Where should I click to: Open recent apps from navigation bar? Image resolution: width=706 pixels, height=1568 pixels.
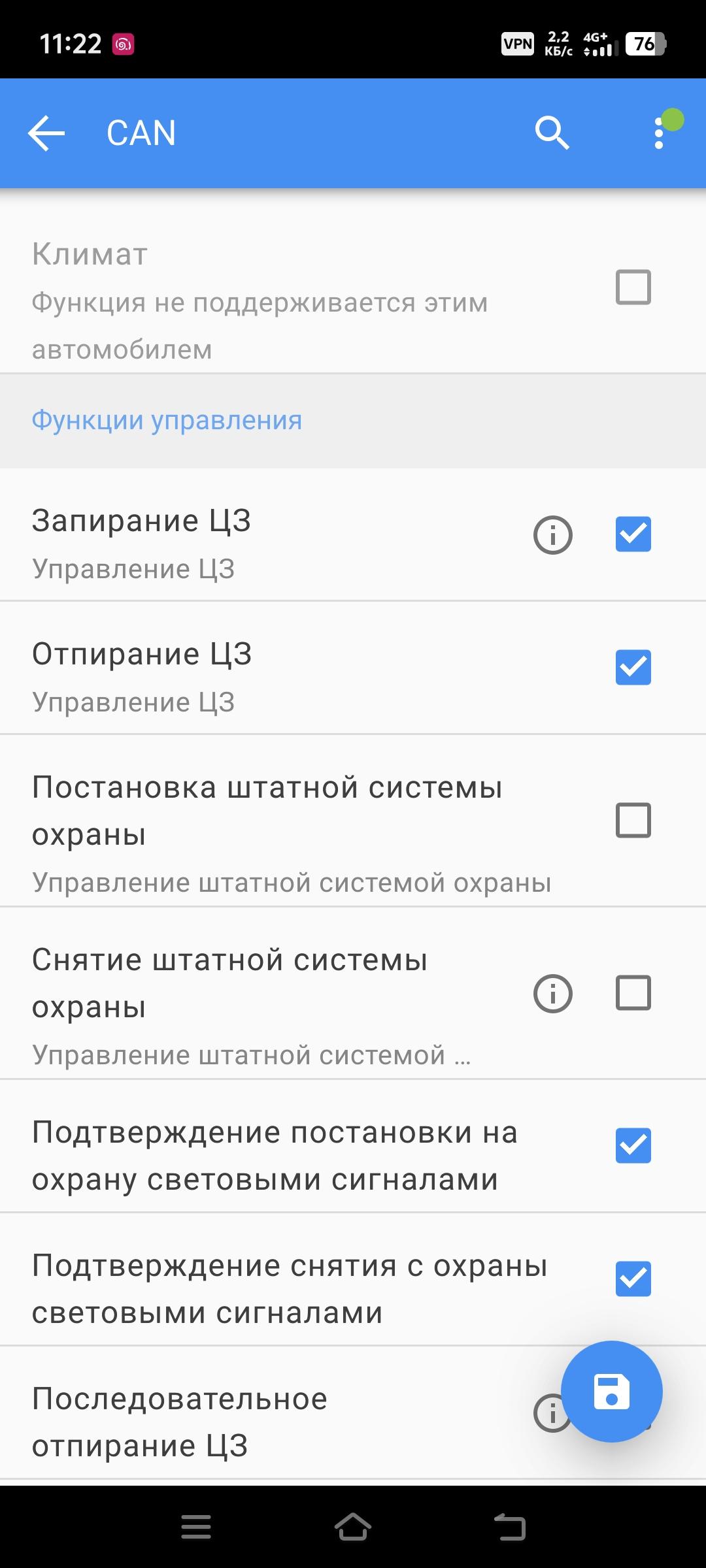tap(196, 1527)
